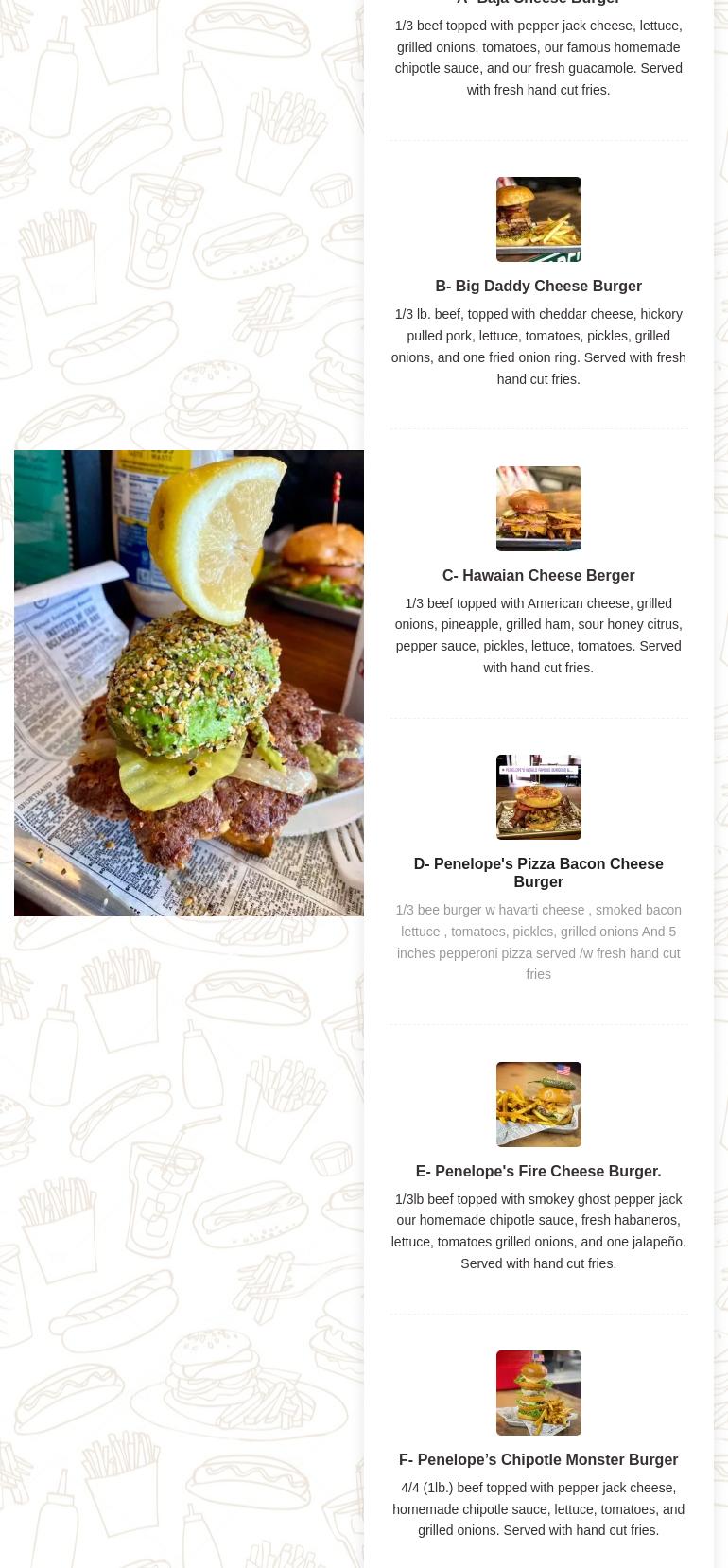
Task: Open Penelope's Chipotle Monster Burger photo
Action: tap(538, 1393)
